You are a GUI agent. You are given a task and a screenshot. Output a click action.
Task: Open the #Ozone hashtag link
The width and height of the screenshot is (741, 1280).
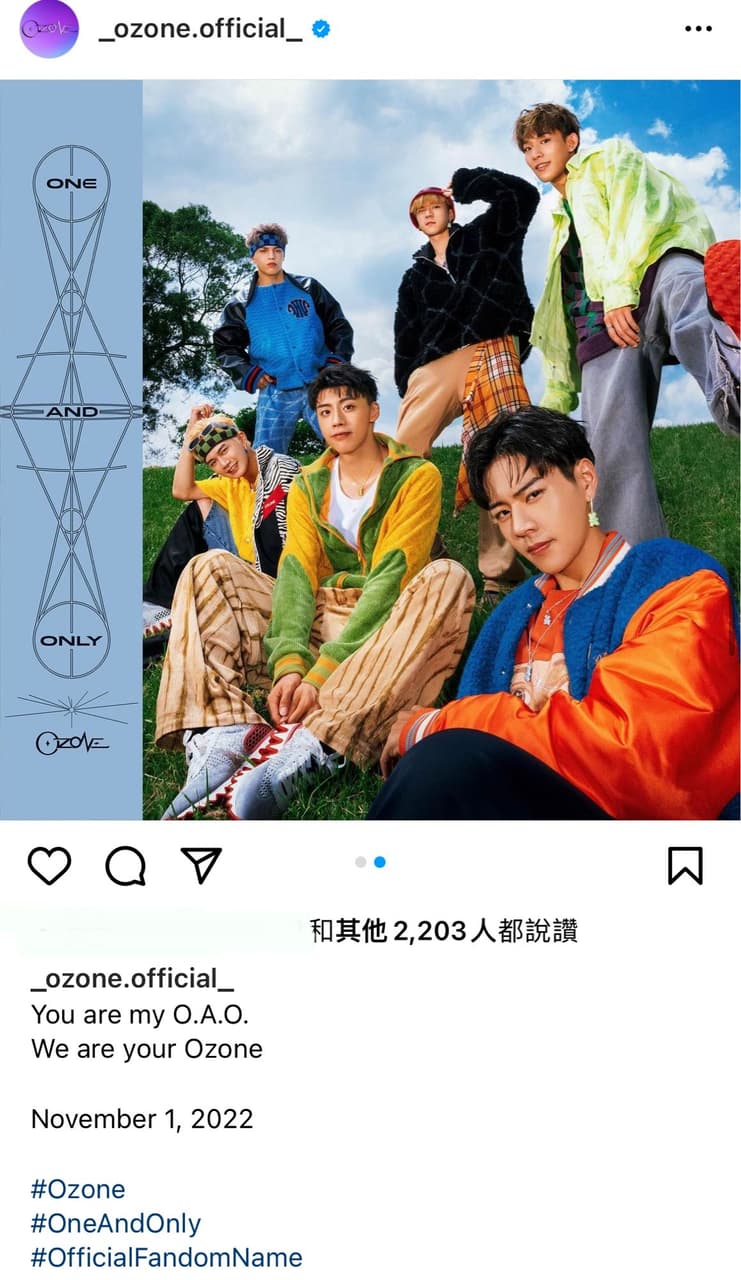(x=79, y=1189)
